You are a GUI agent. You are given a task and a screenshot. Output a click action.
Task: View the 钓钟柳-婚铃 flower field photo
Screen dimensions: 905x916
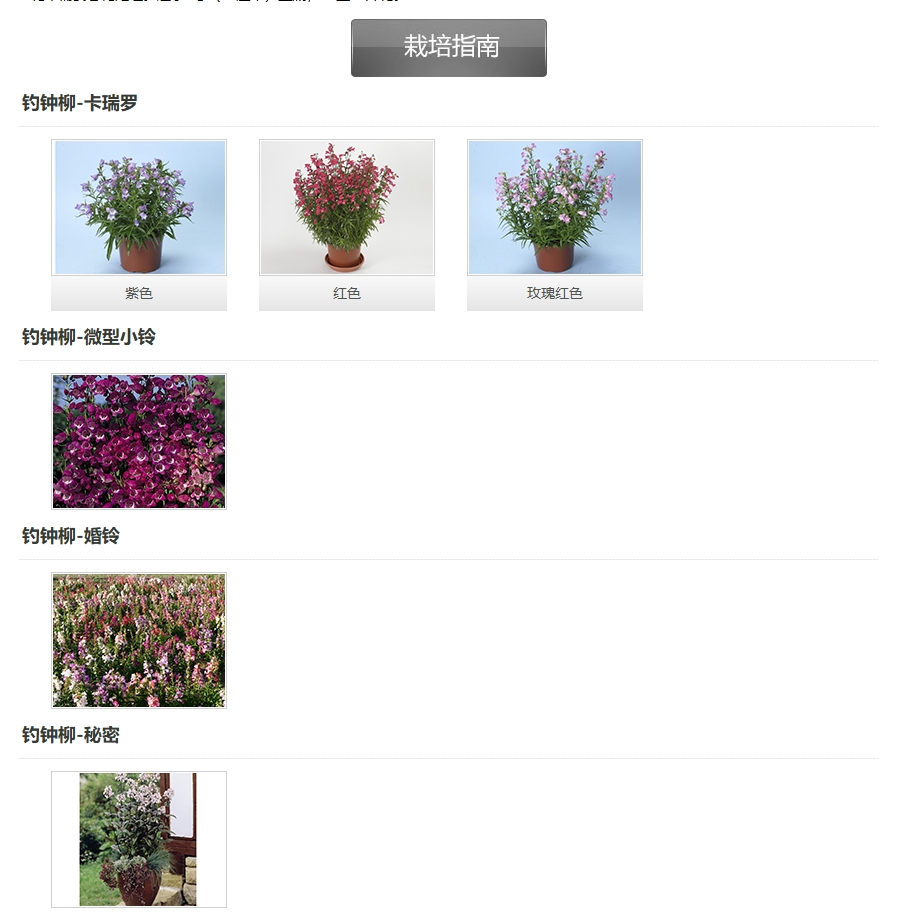click(139, 640)
